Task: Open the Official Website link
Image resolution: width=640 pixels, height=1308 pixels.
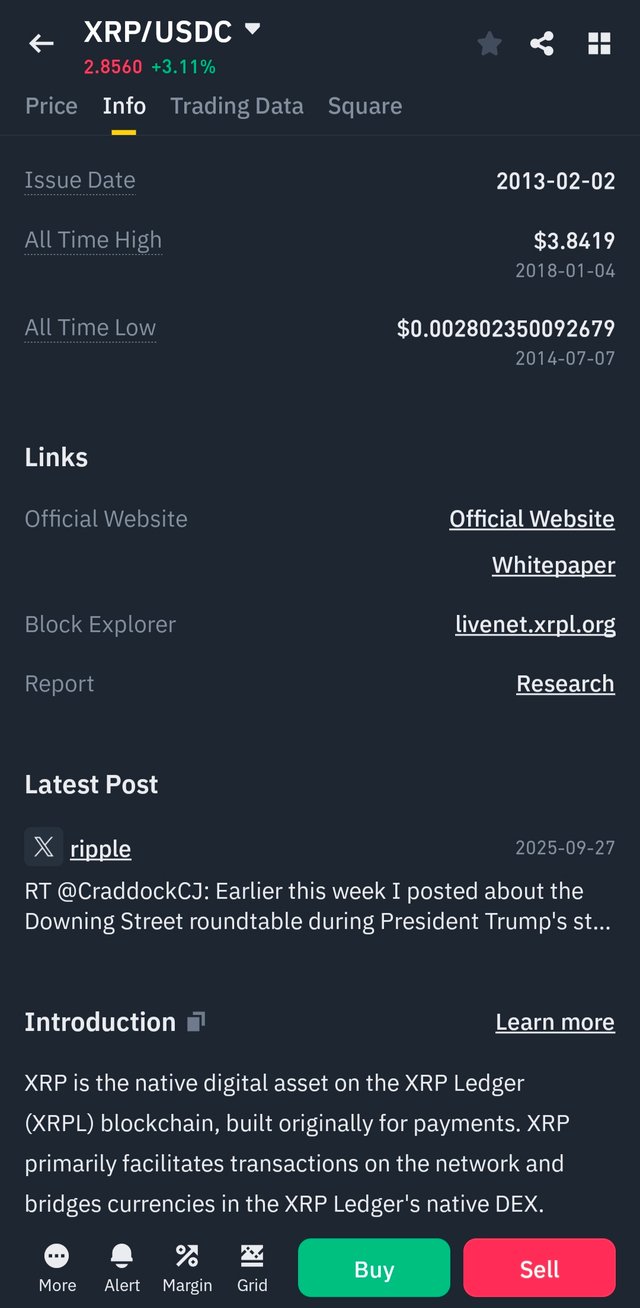Action: pos(532,519)
